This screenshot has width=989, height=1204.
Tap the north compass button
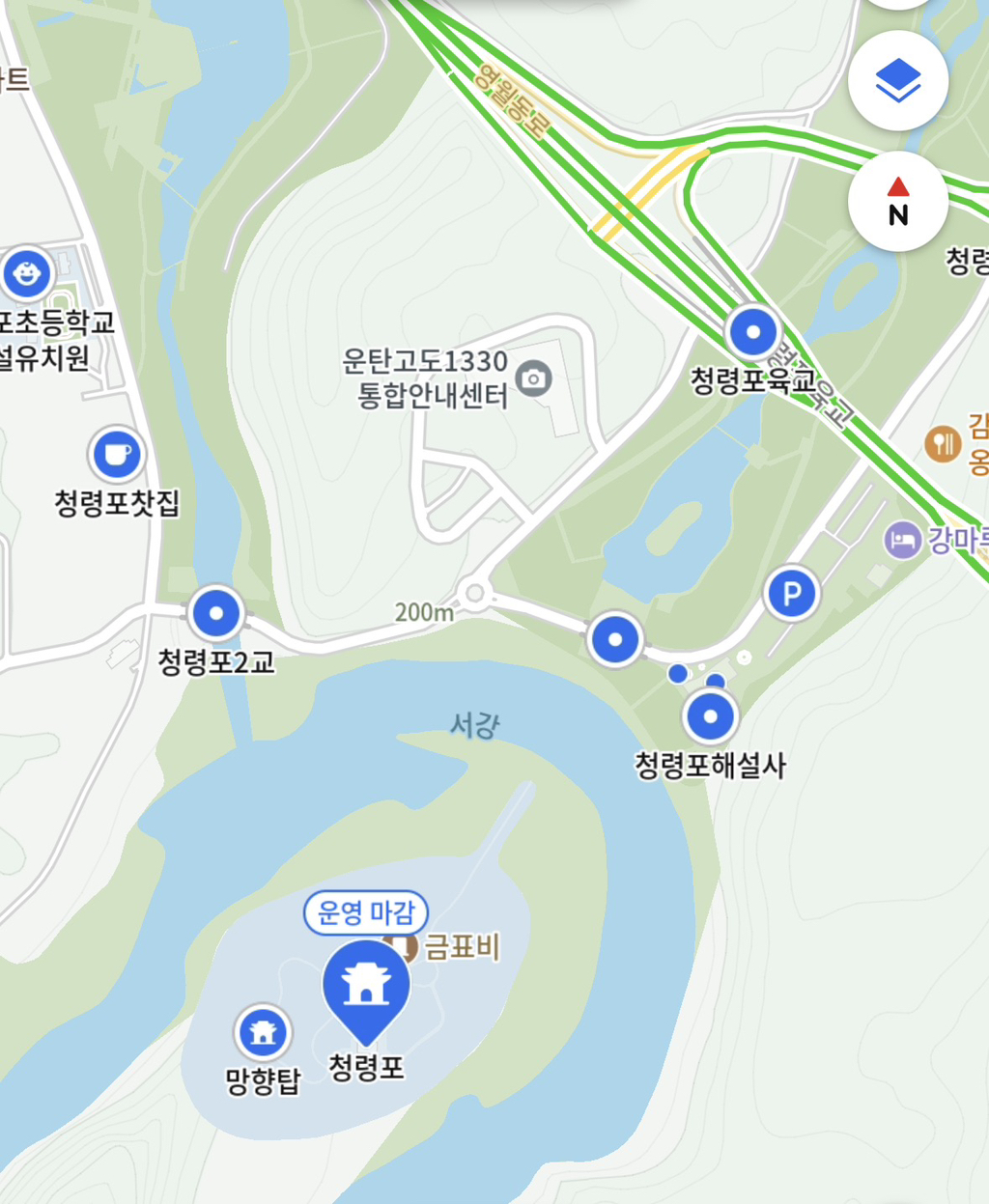click(897, 202)
